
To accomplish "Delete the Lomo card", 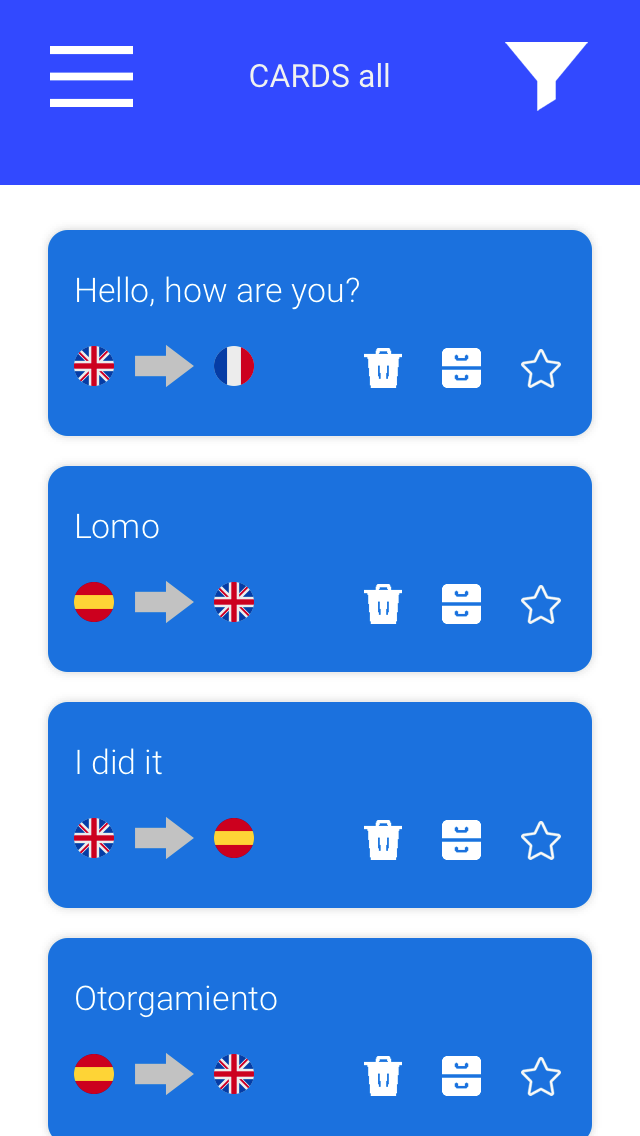I will point(383,604).
